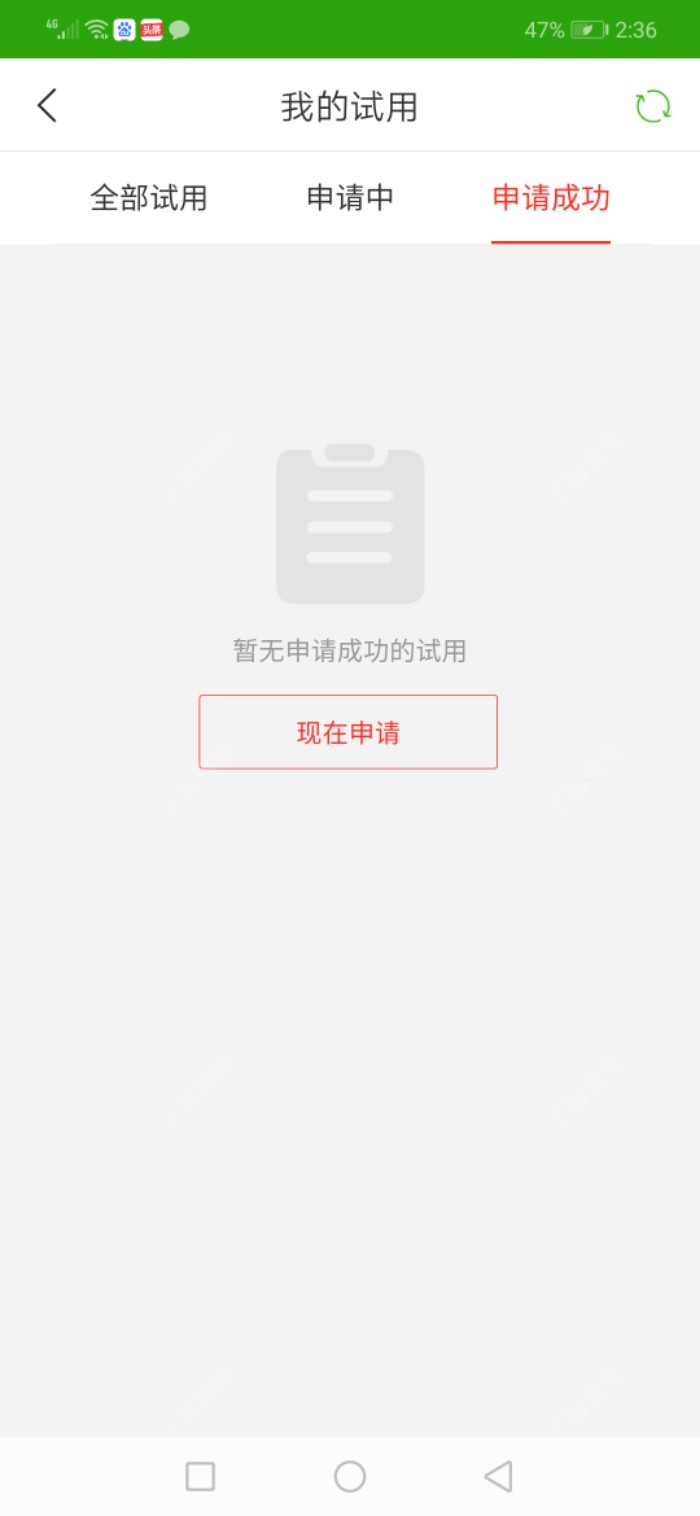The height and width of the screenshot is (1516, 700).
Task: Open recent apps from the navigation bar
Action: tap(200, 1476)
